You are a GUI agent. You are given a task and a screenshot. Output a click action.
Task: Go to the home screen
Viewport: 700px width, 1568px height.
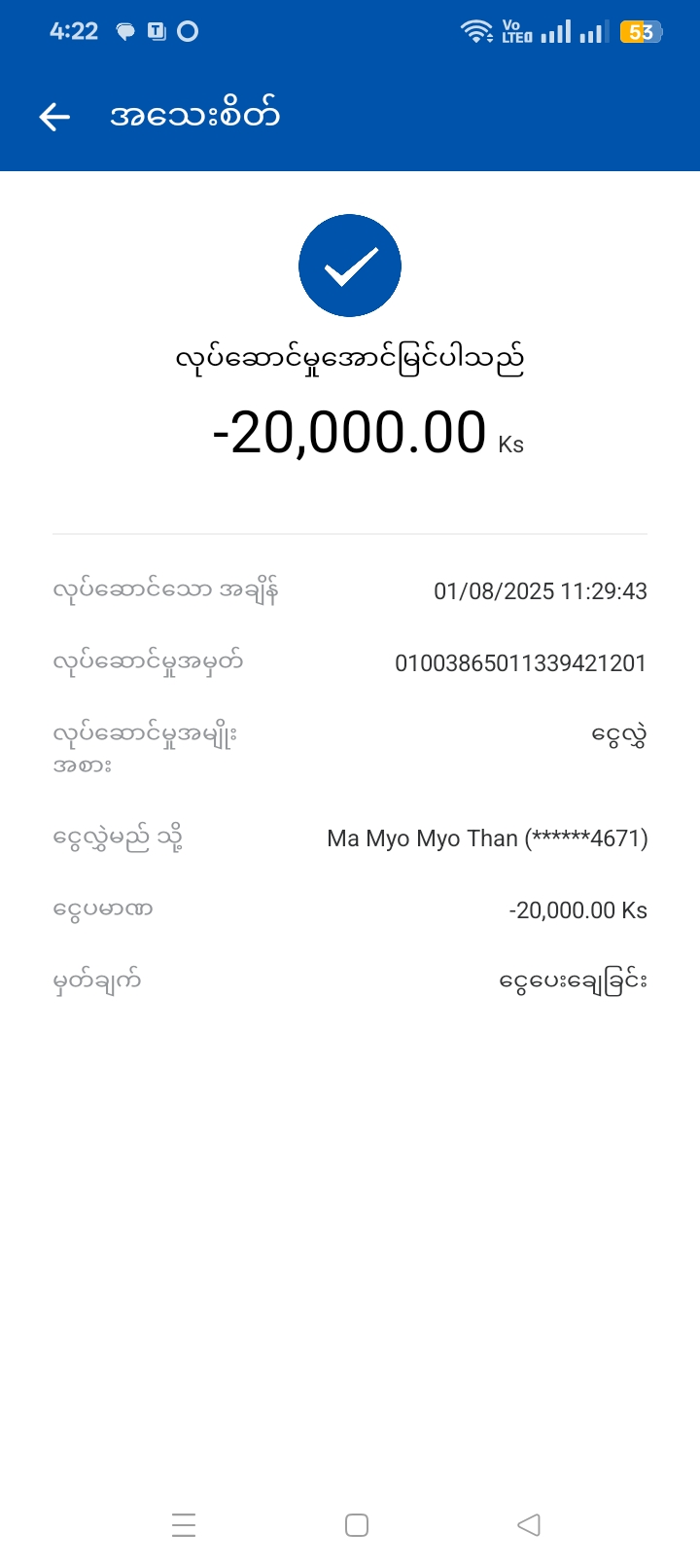357,1524
